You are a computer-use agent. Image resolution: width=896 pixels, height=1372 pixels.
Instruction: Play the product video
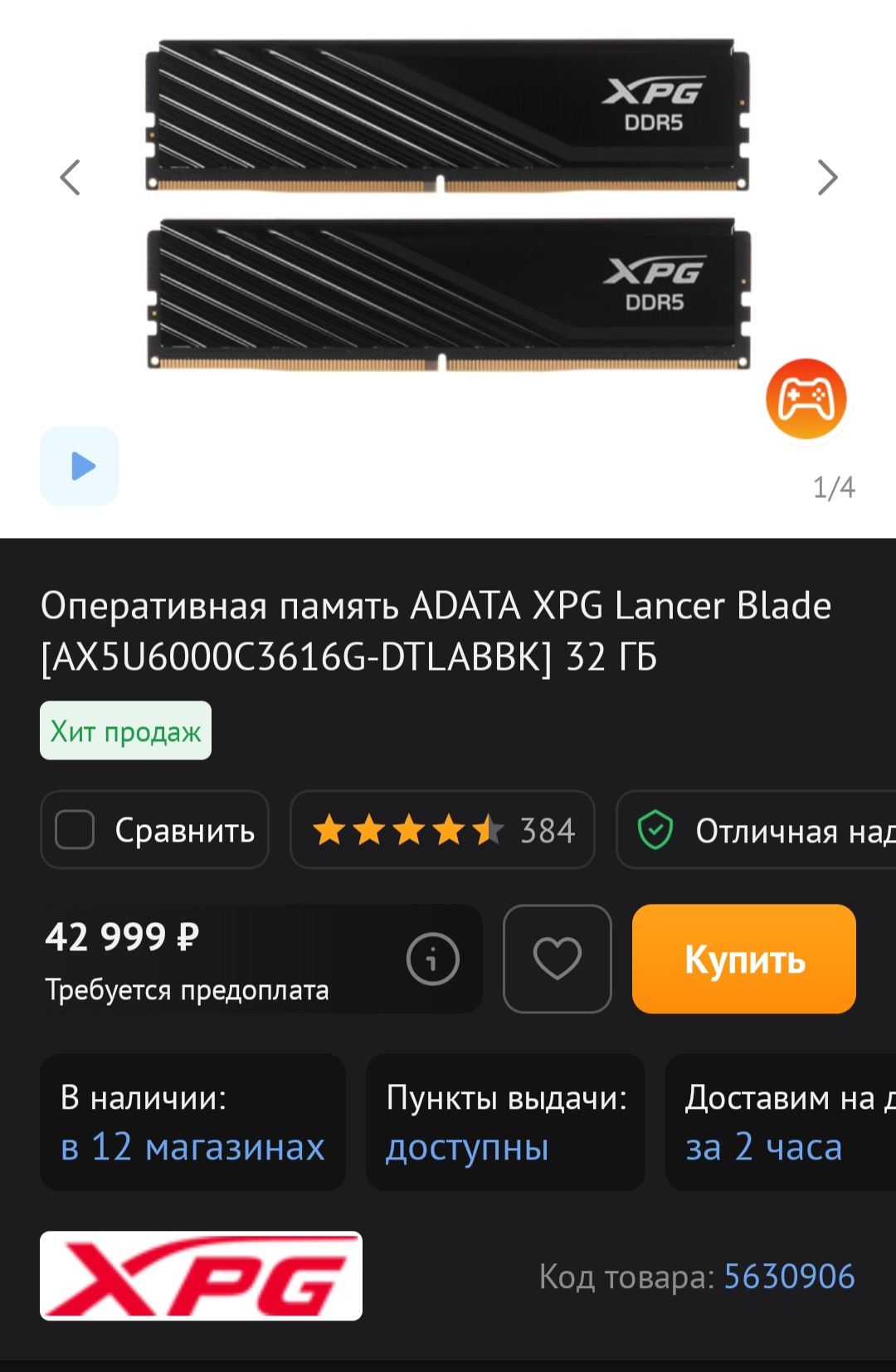click(x=80, y=466)
